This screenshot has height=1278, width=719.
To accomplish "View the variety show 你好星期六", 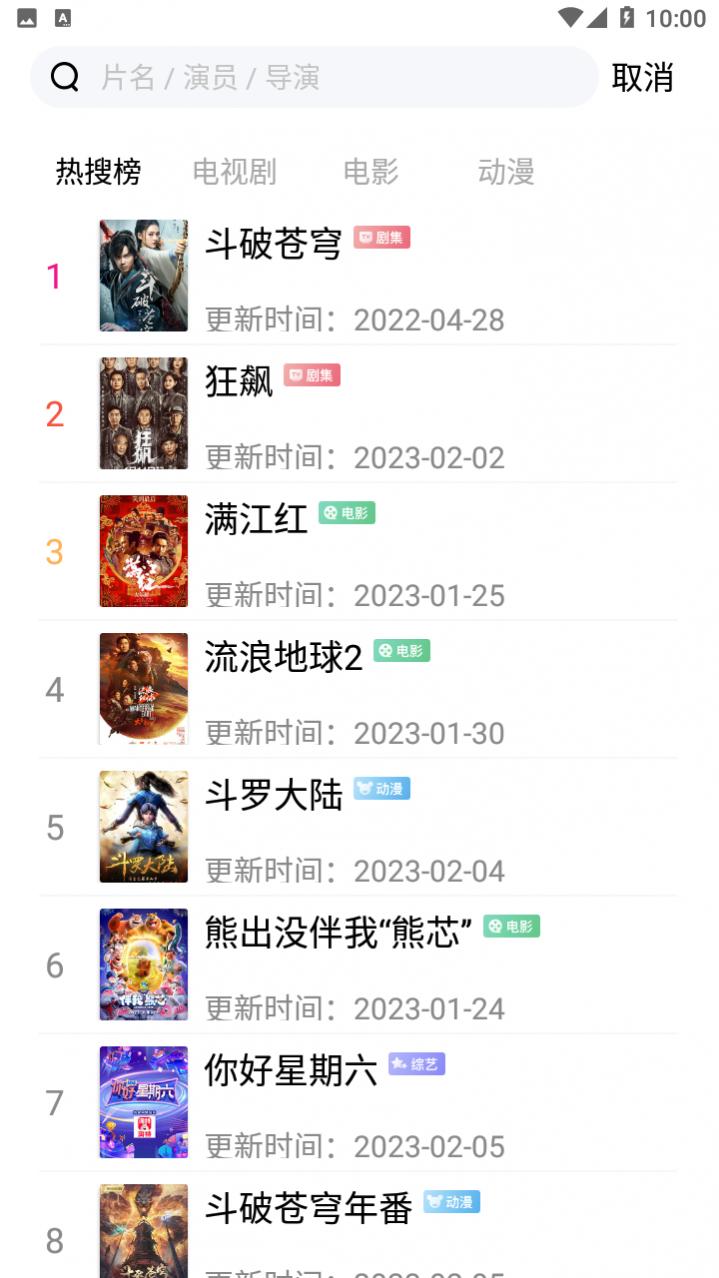I will [291, 1070].
